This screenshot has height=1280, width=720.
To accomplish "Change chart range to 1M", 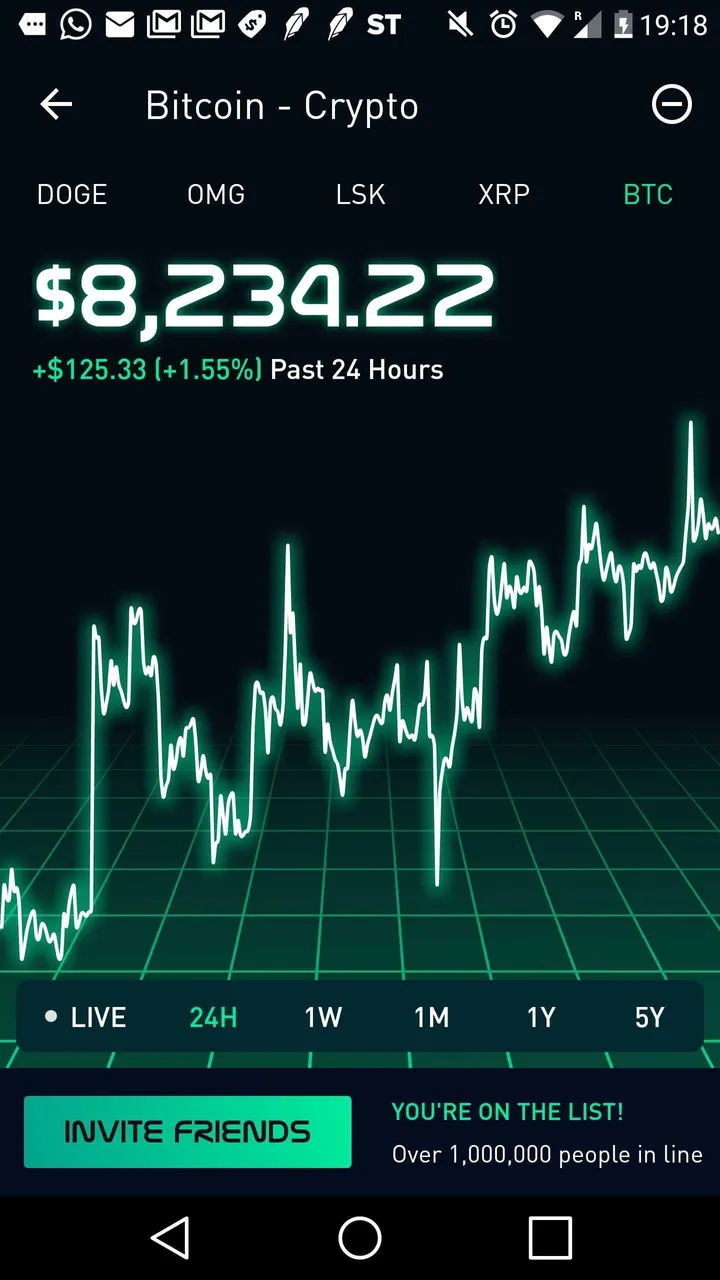I will tap(432, 1017).
